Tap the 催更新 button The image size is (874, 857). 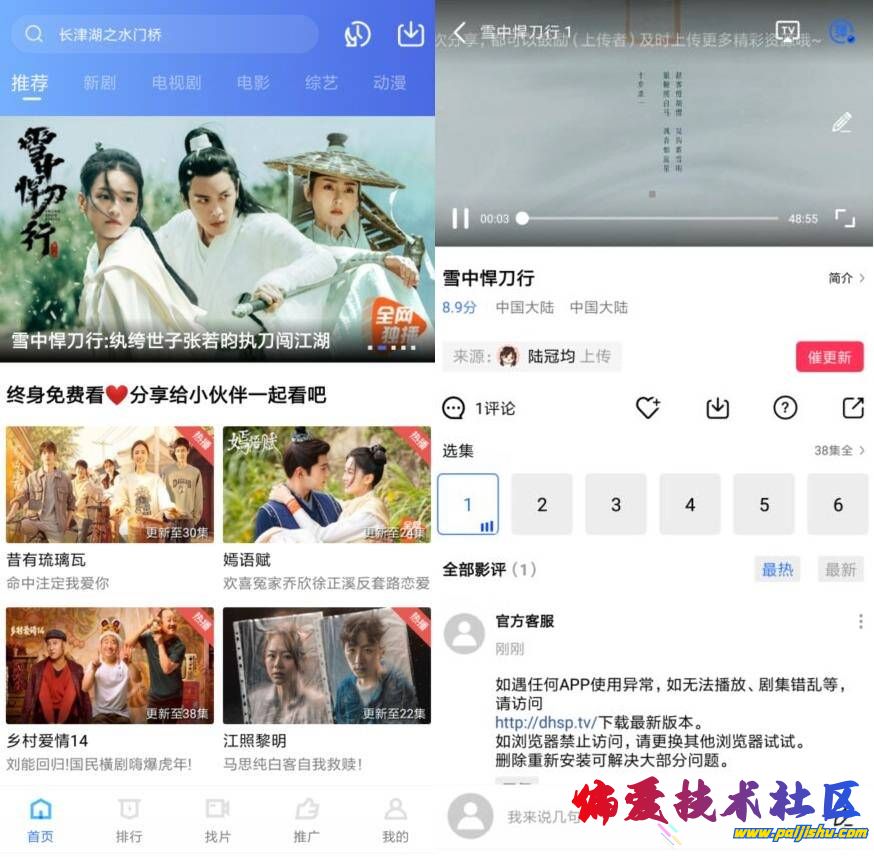829,357
